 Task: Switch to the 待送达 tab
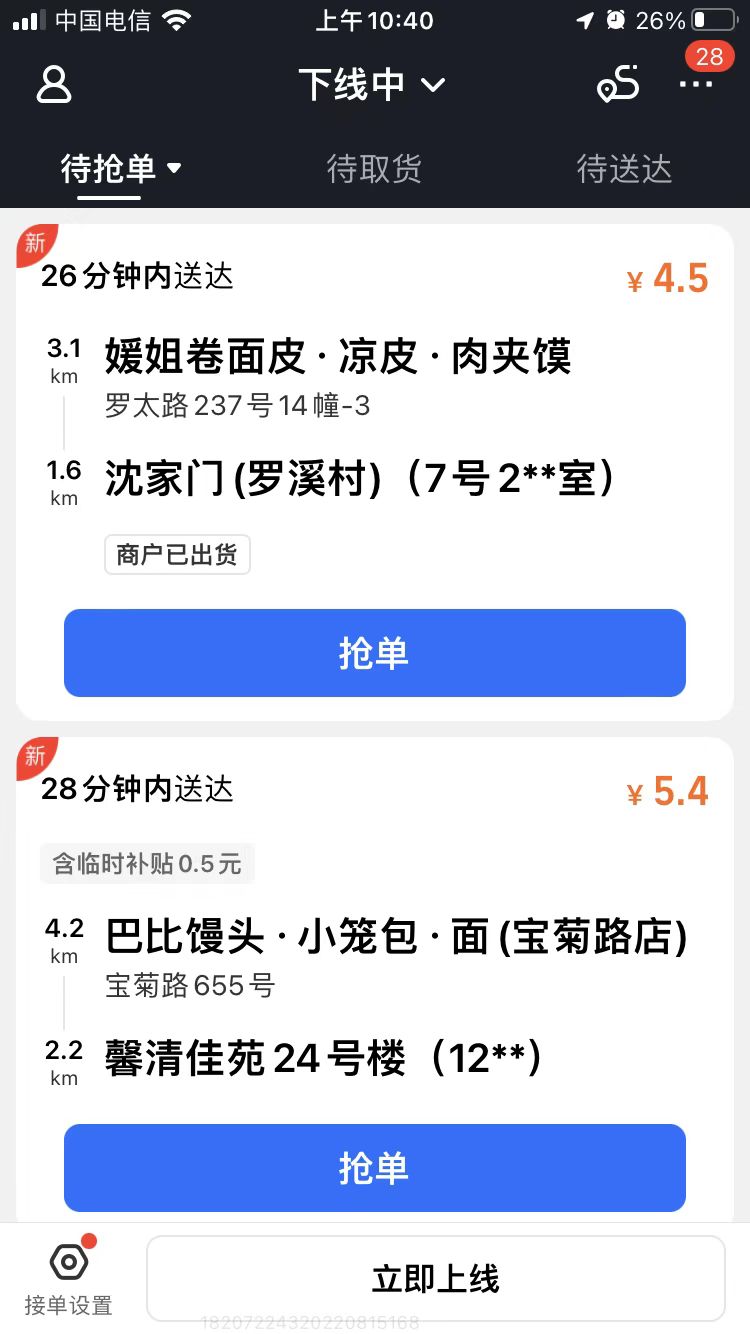click(x=623, y=170)
